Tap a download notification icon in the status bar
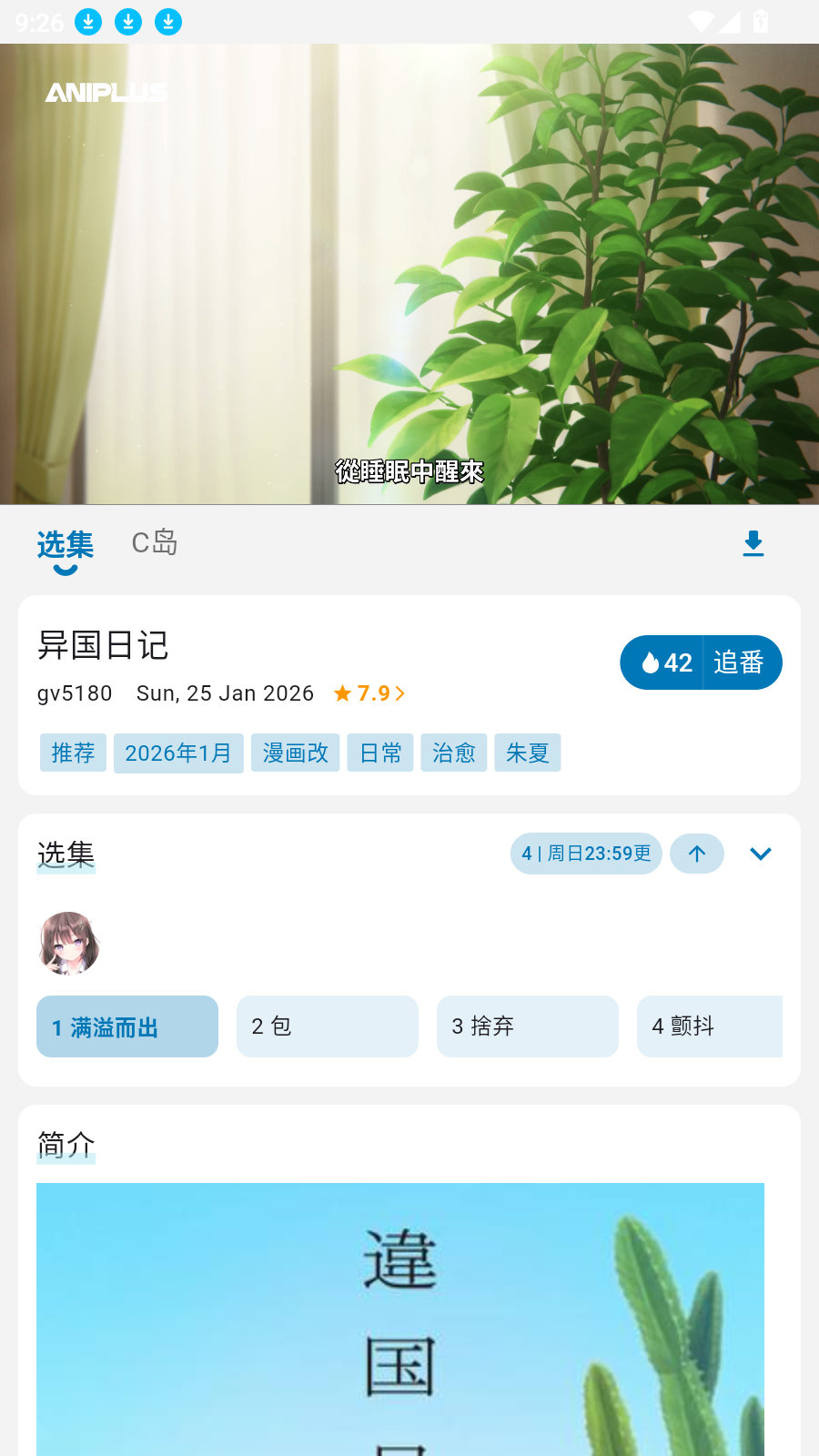This screenshot has height=1456, width=819. tap(87, 22)
